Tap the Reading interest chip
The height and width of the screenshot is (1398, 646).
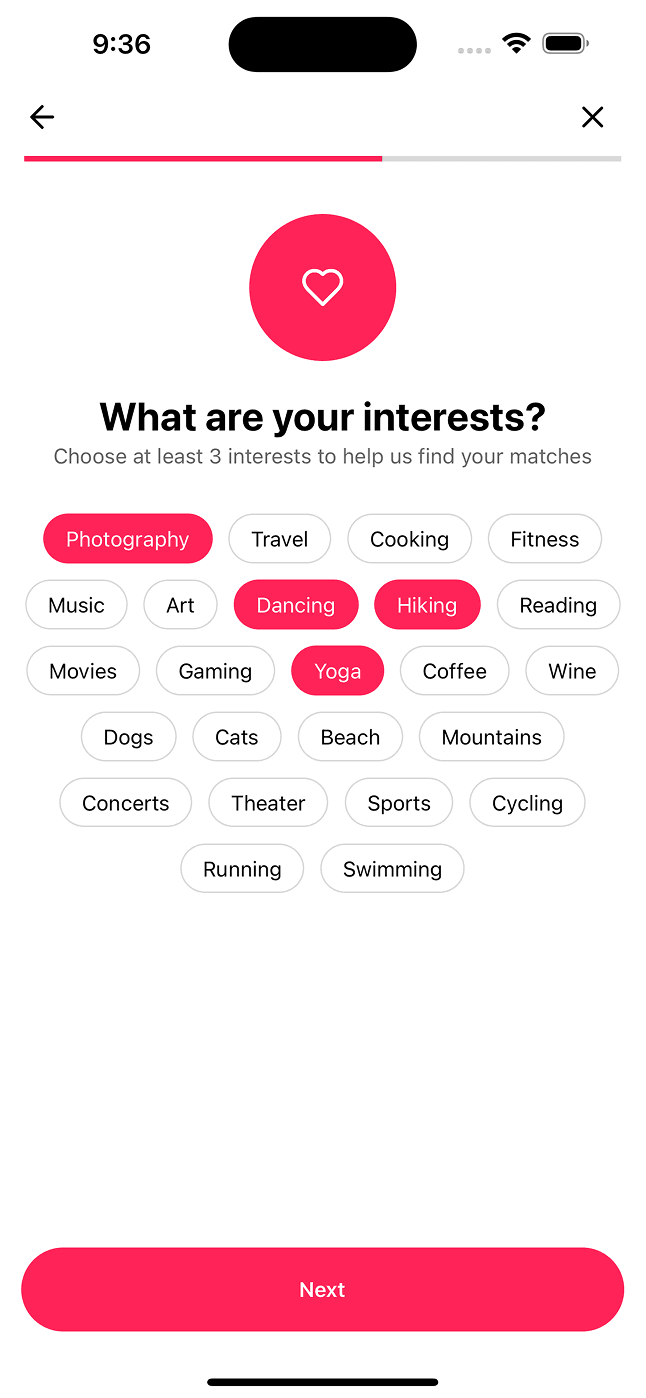[x=558, y=605]
